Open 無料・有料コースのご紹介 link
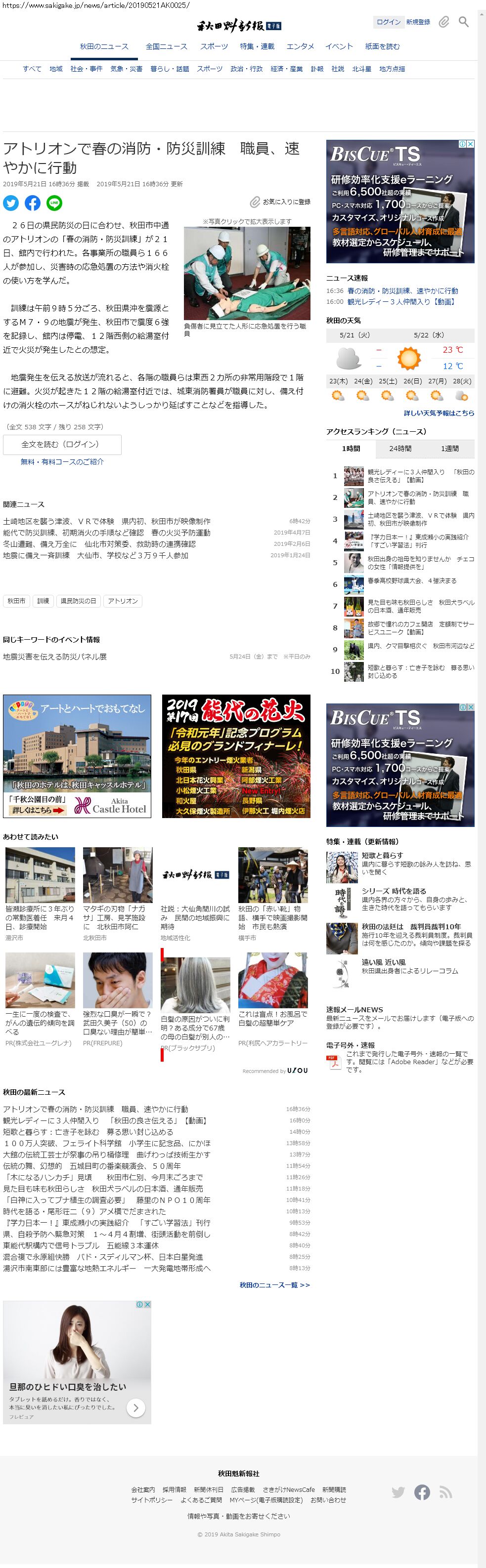This screenshot has width=486, height=1568. coord(62,462)
